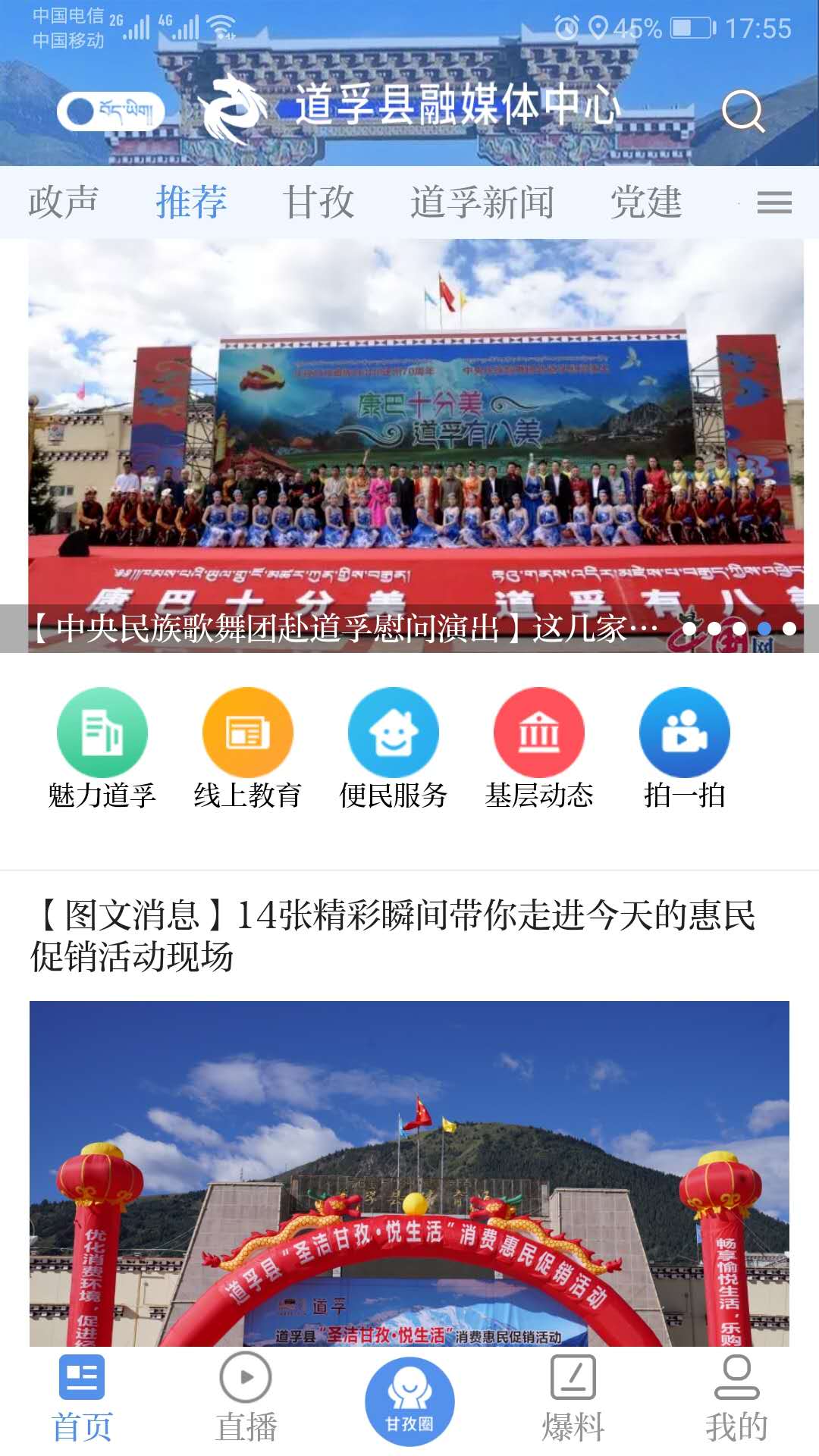Select the 推荐 tab
The height and width of the screenshot is (1456, 819).
(x=191, y=202)
